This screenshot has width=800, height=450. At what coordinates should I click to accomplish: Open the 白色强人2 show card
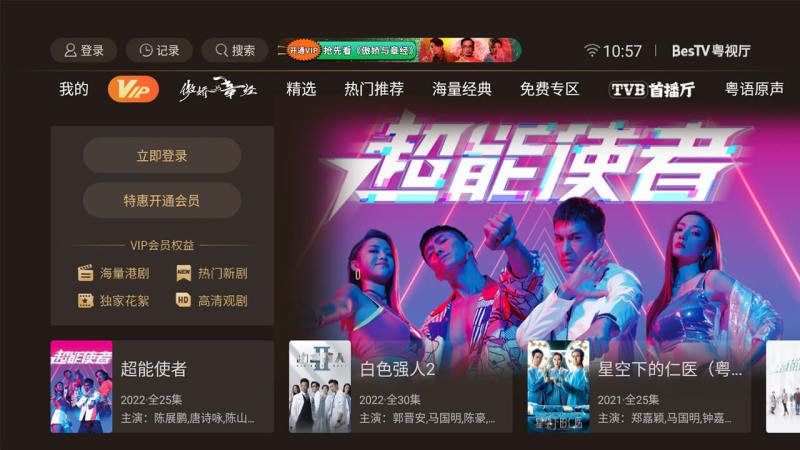tap(400, 386)
